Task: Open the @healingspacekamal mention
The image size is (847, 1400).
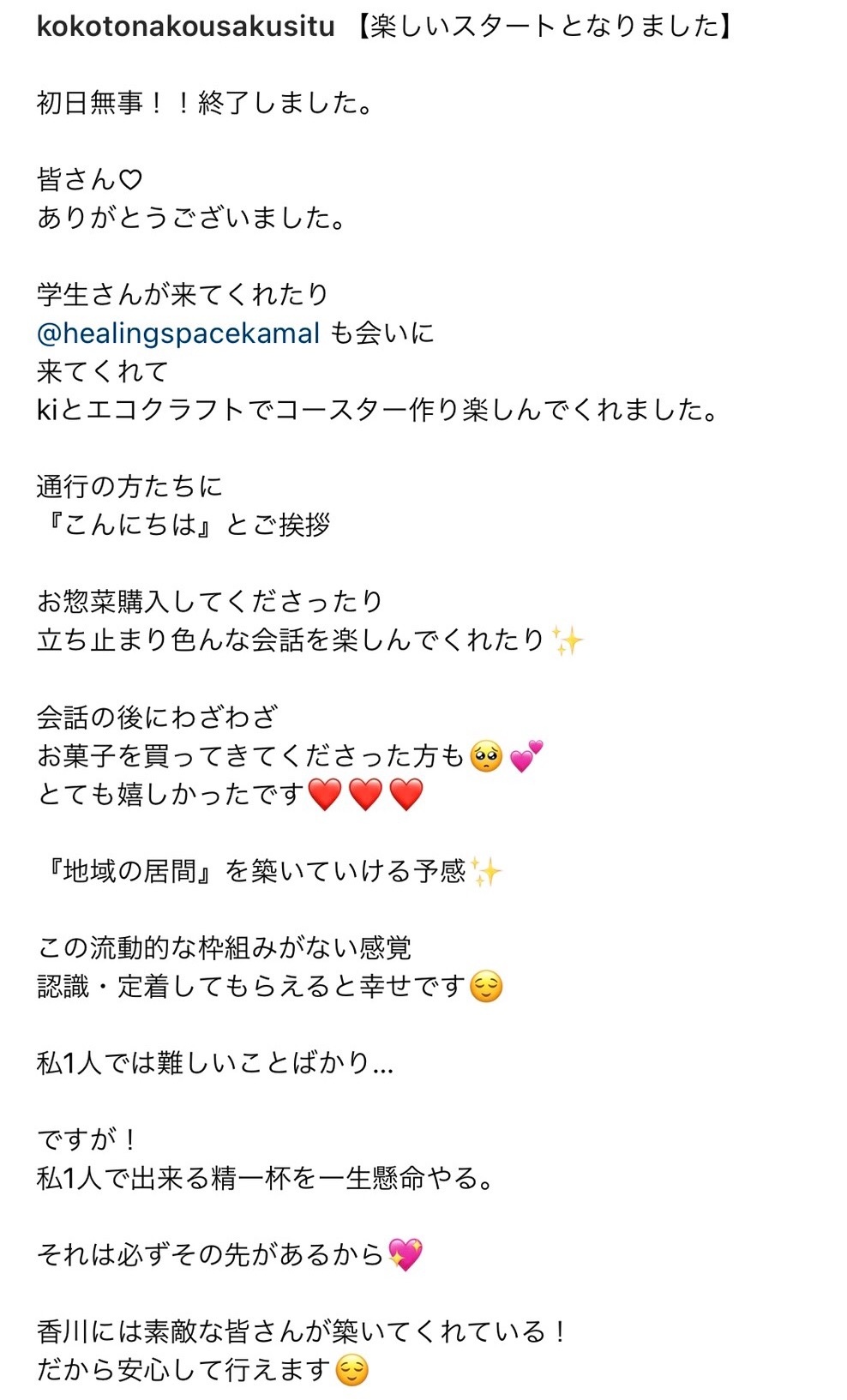Action: tap(178, 333)
